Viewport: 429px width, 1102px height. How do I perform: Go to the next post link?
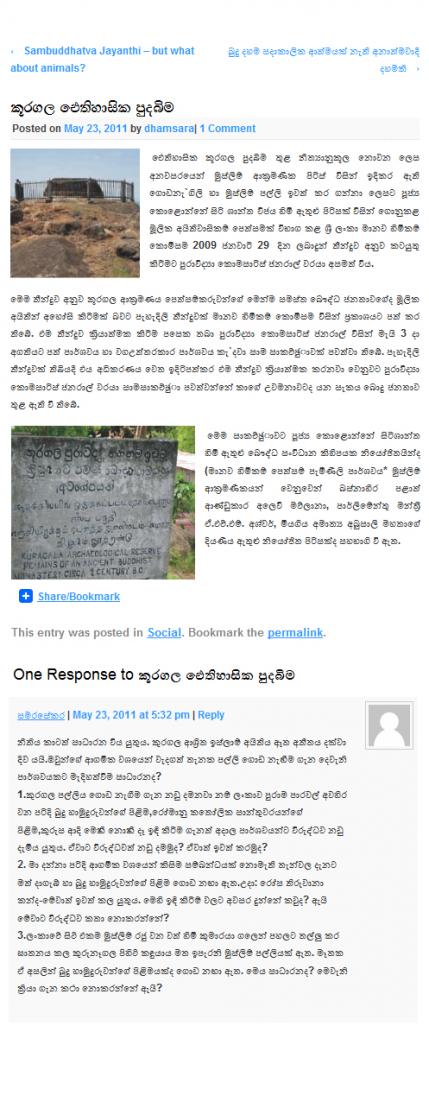click(x=324, y=60)
